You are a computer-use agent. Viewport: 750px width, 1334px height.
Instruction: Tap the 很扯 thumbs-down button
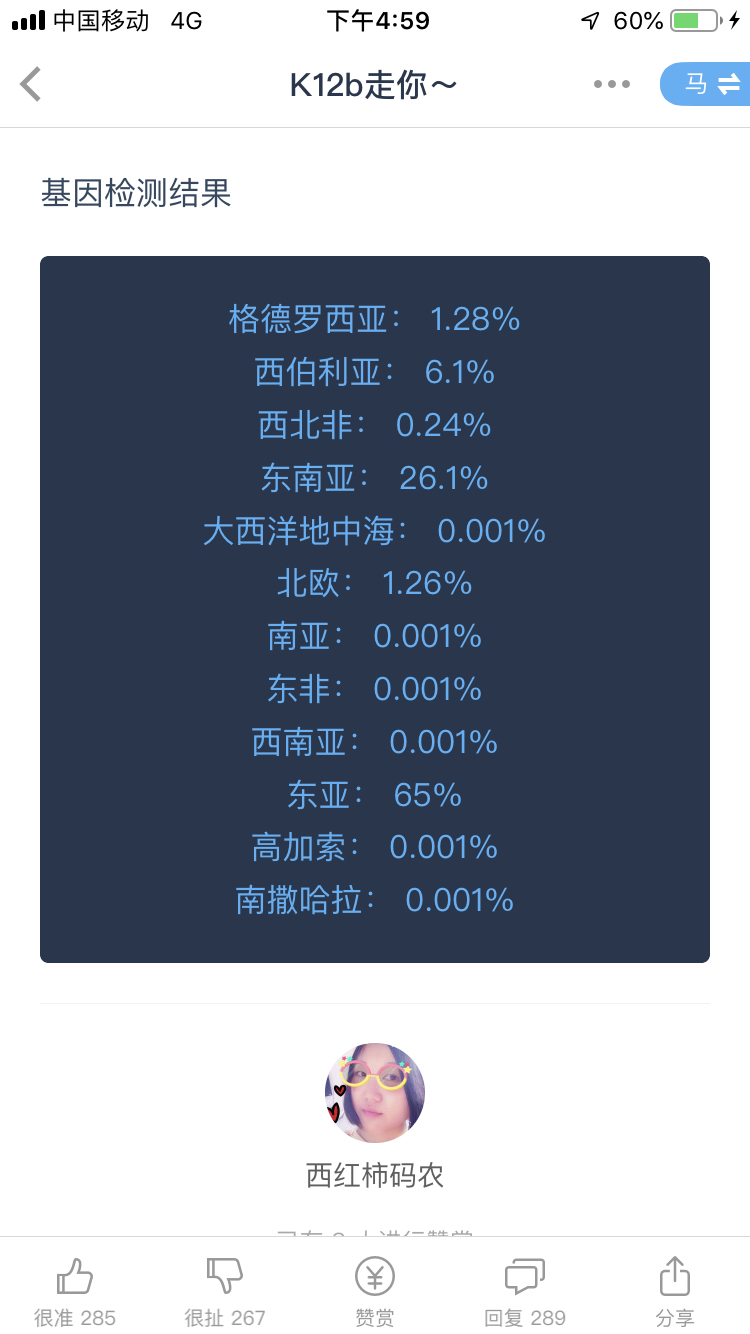click(225, 1292)
